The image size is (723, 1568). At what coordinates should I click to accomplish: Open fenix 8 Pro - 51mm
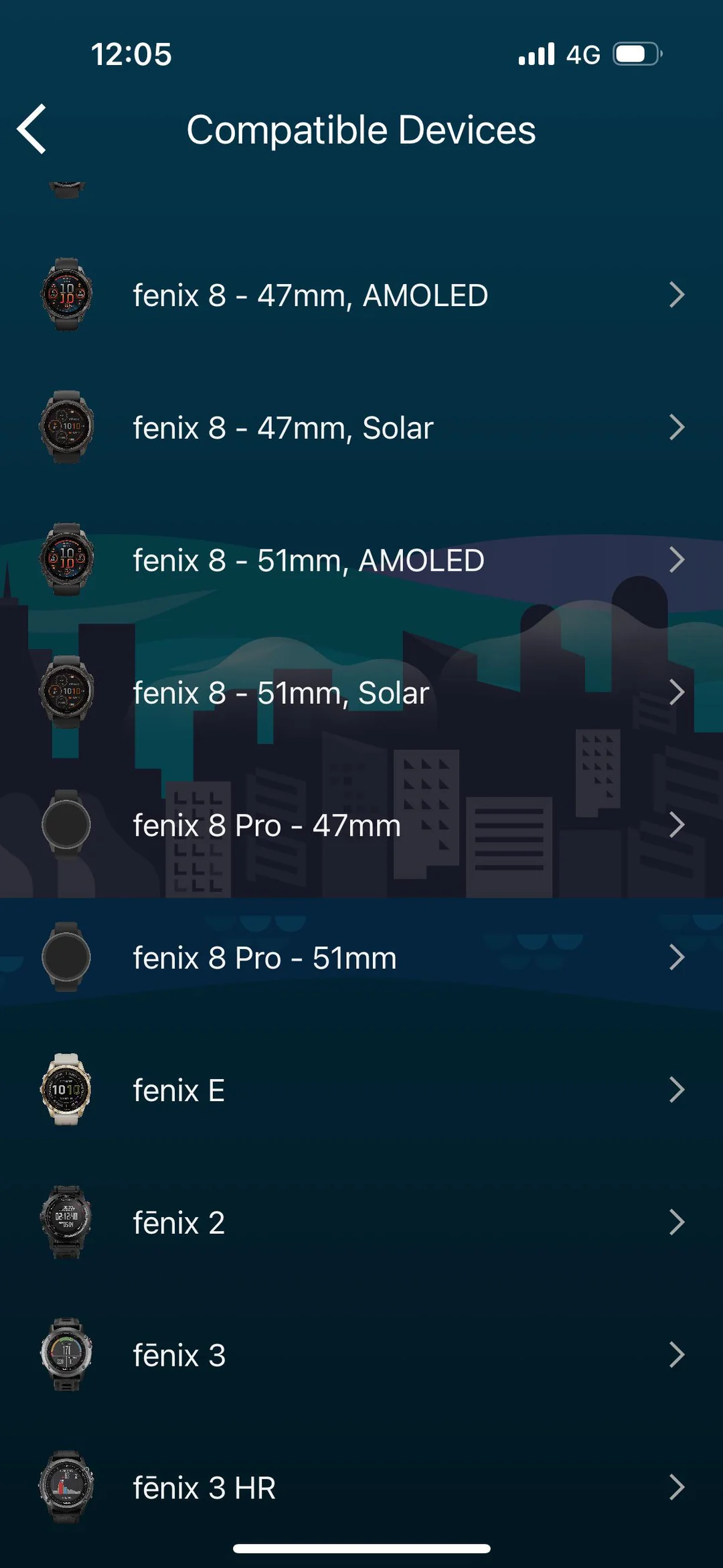click(361, 958)
